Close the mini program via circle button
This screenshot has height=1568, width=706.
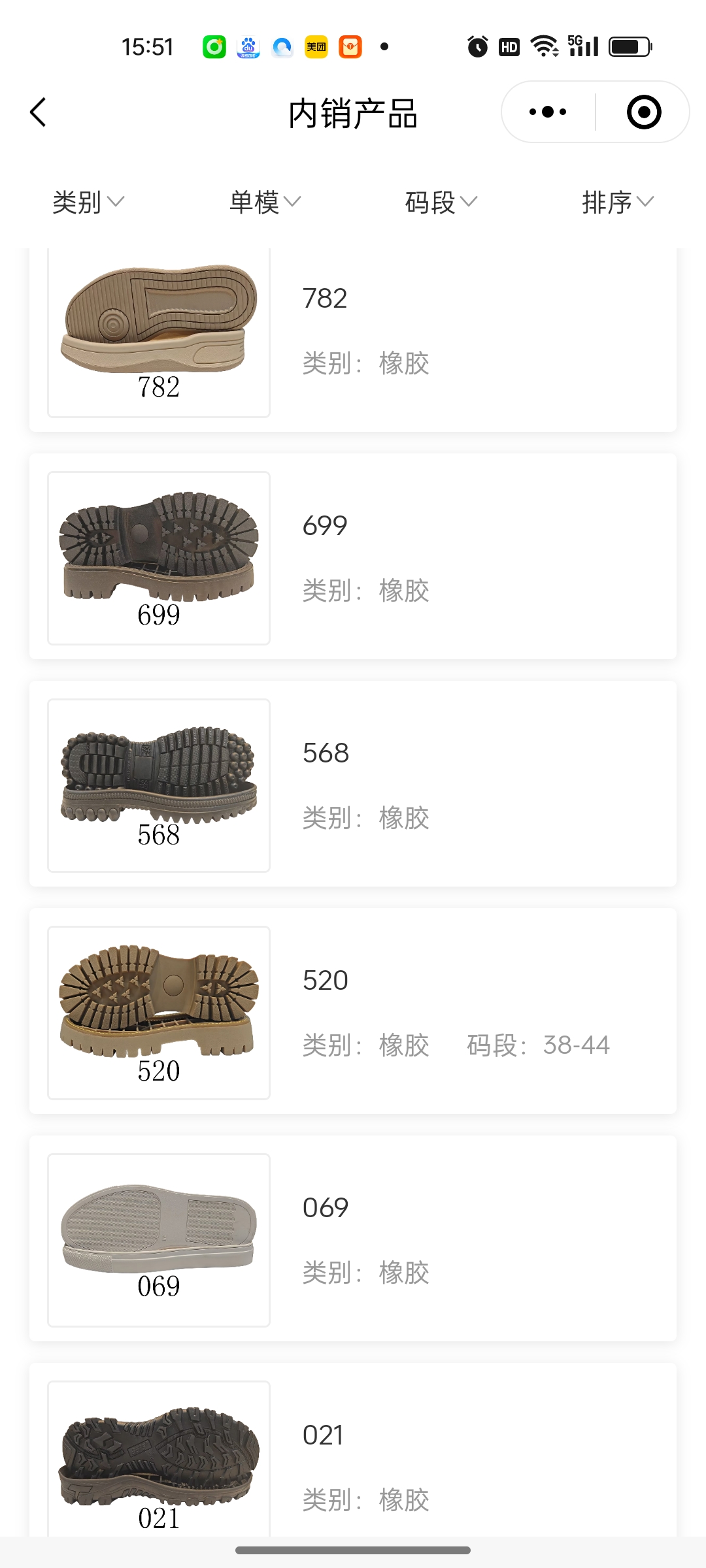point(643,112)
